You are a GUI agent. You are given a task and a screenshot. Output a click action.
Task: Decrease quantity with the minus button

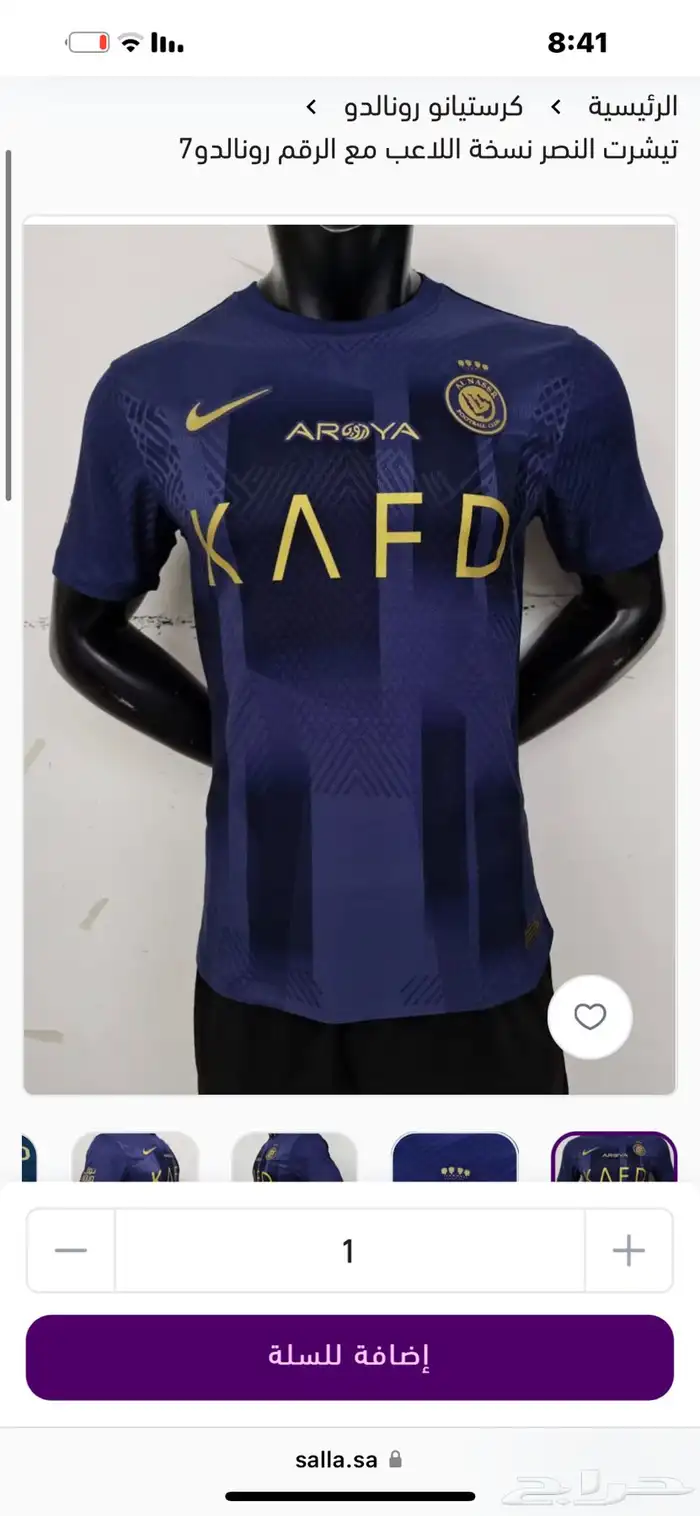pos(71,1251)
